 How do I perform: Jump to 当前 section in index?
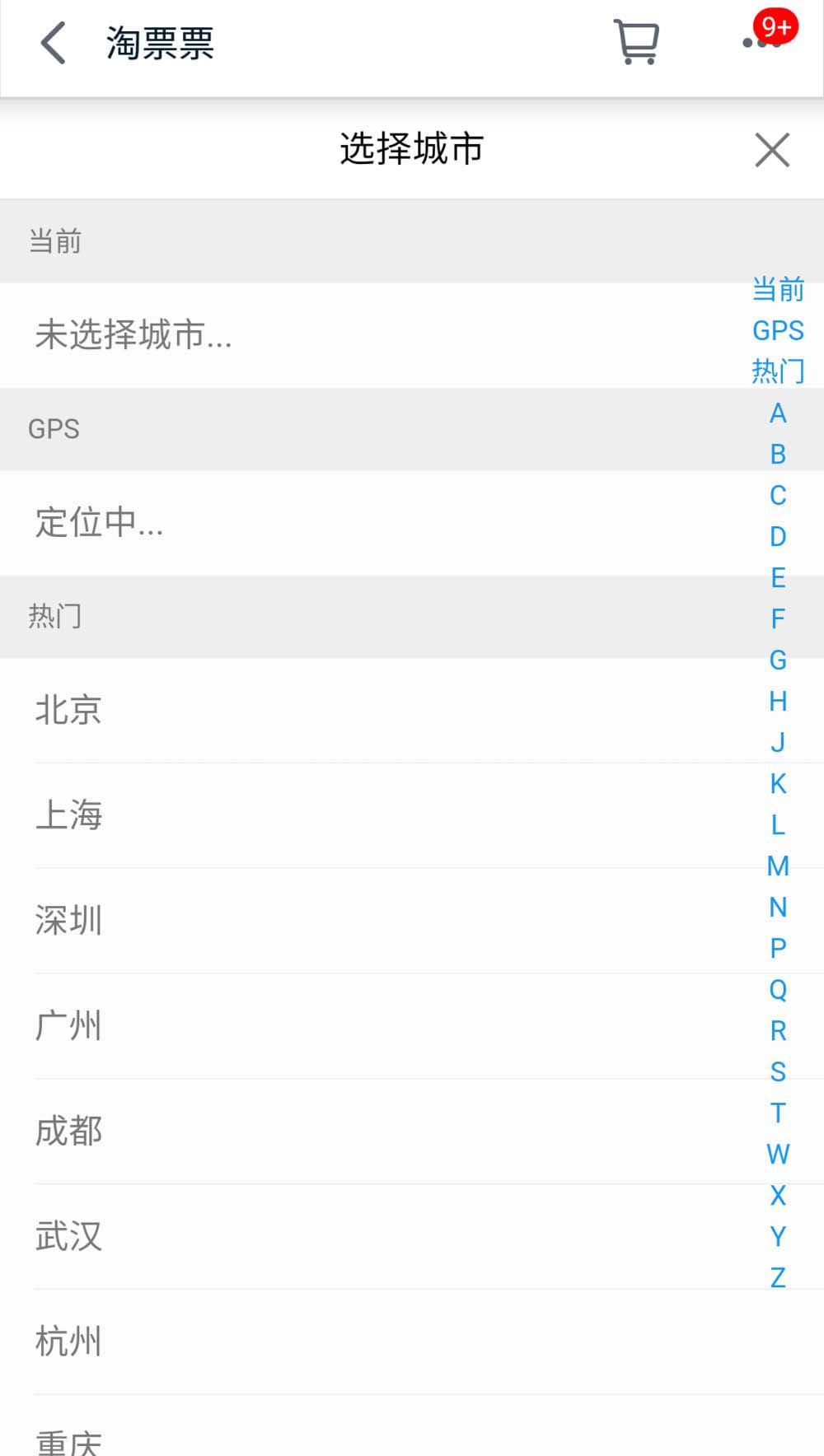click(778, 289)
